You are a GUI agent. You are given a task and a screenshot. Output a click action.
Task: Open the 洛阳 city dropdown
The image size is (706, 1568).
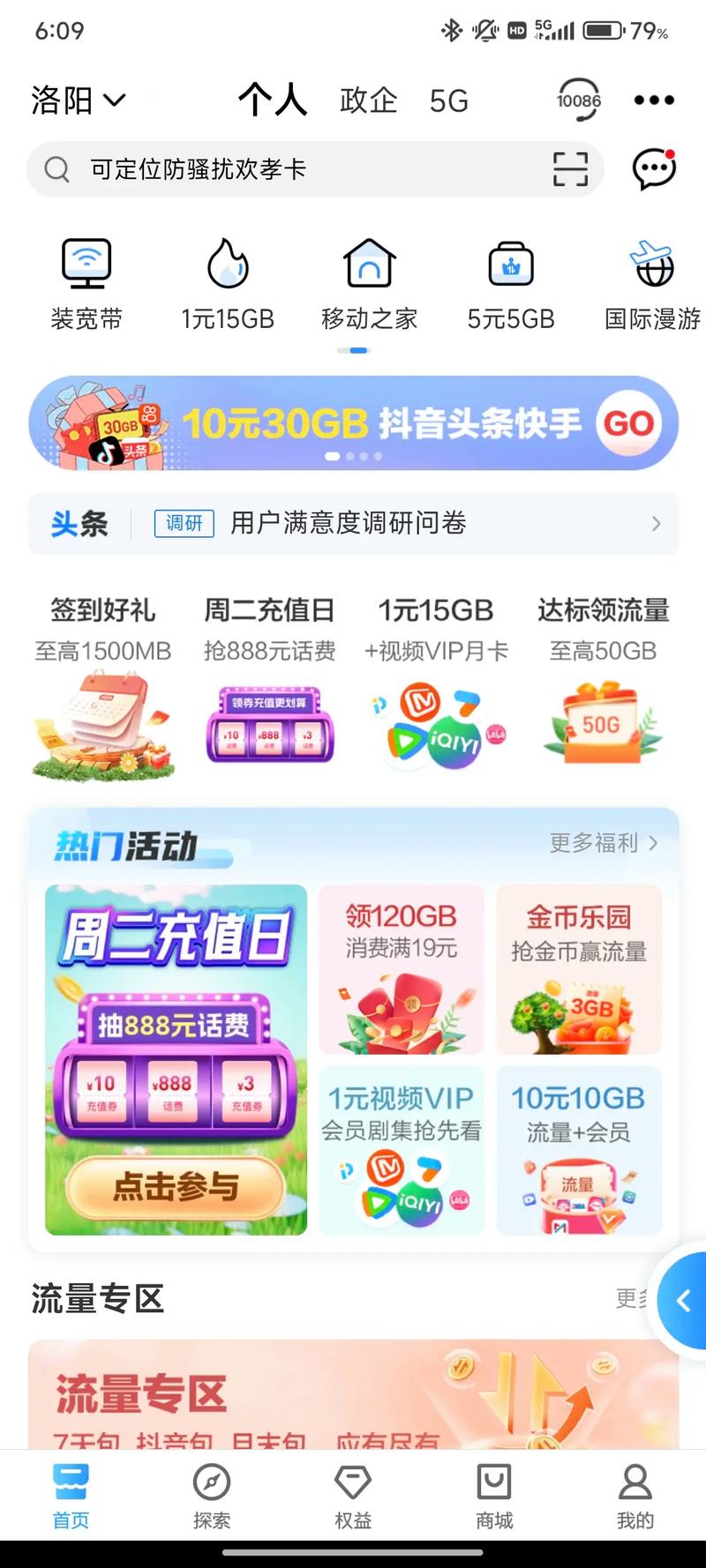pos(78,101)
